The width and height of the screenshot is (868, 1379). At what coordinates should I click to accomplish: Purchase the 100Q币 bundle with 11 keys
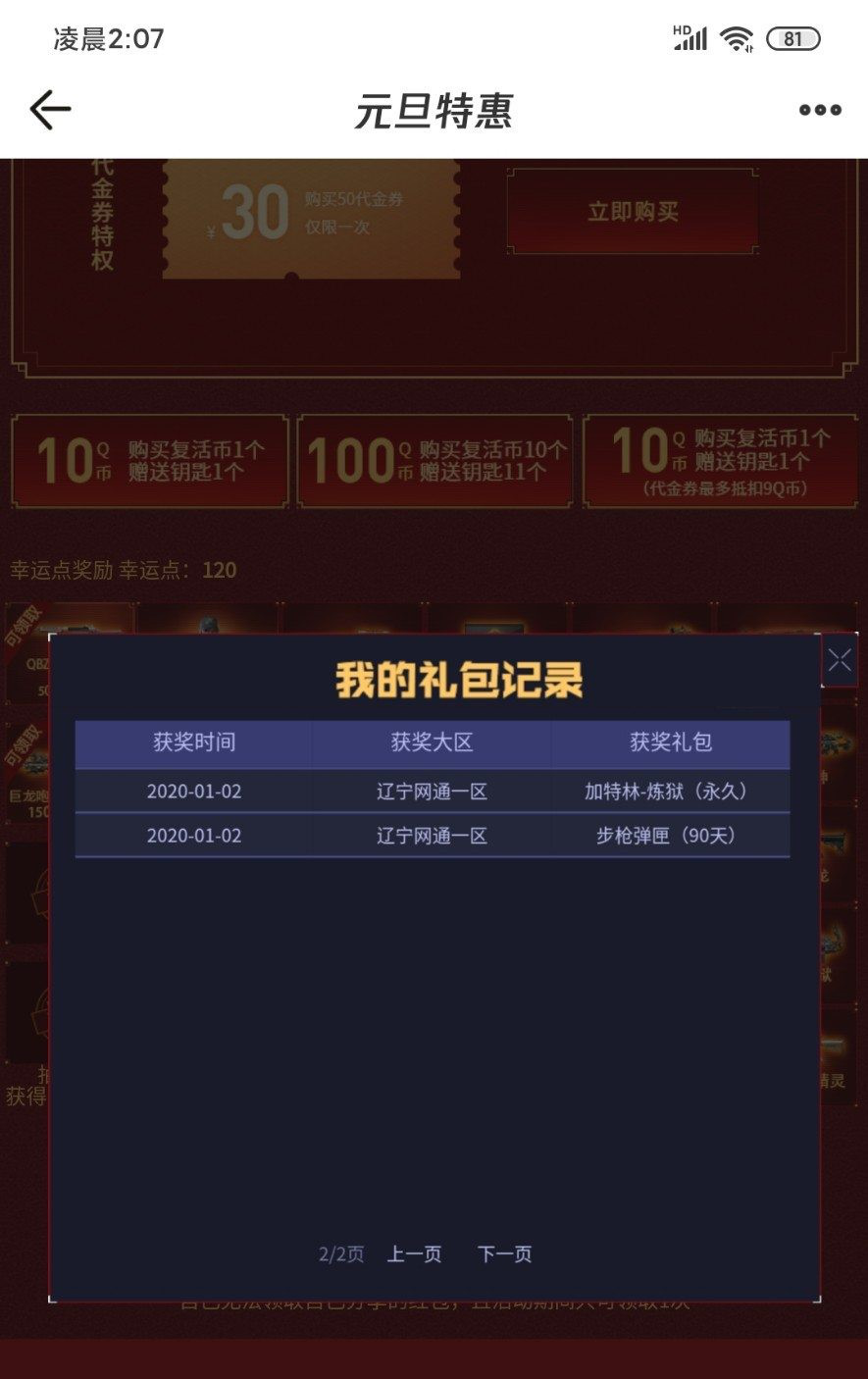point(434,461)
